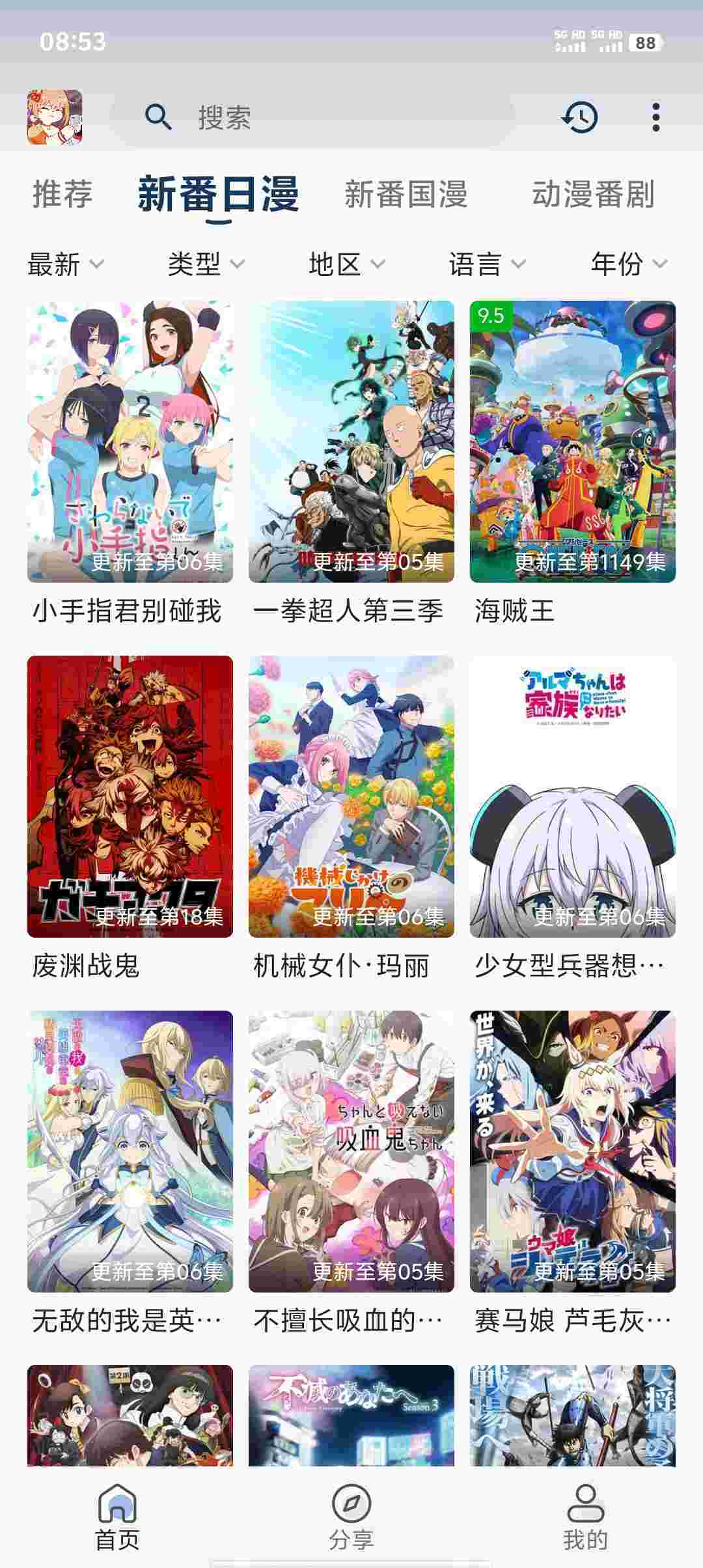Open the 海贼王 anime card
The height and width of the screenshot is (1568, 703).
[x=573, y=441]
